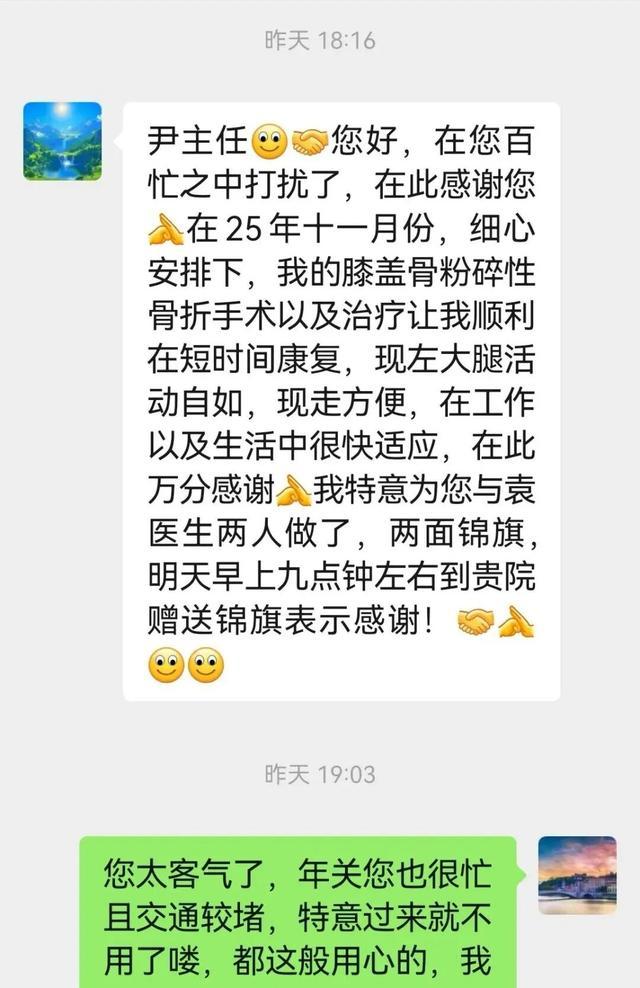Open the sunset city avatar beside the green reply

click(x=577, y=875)
